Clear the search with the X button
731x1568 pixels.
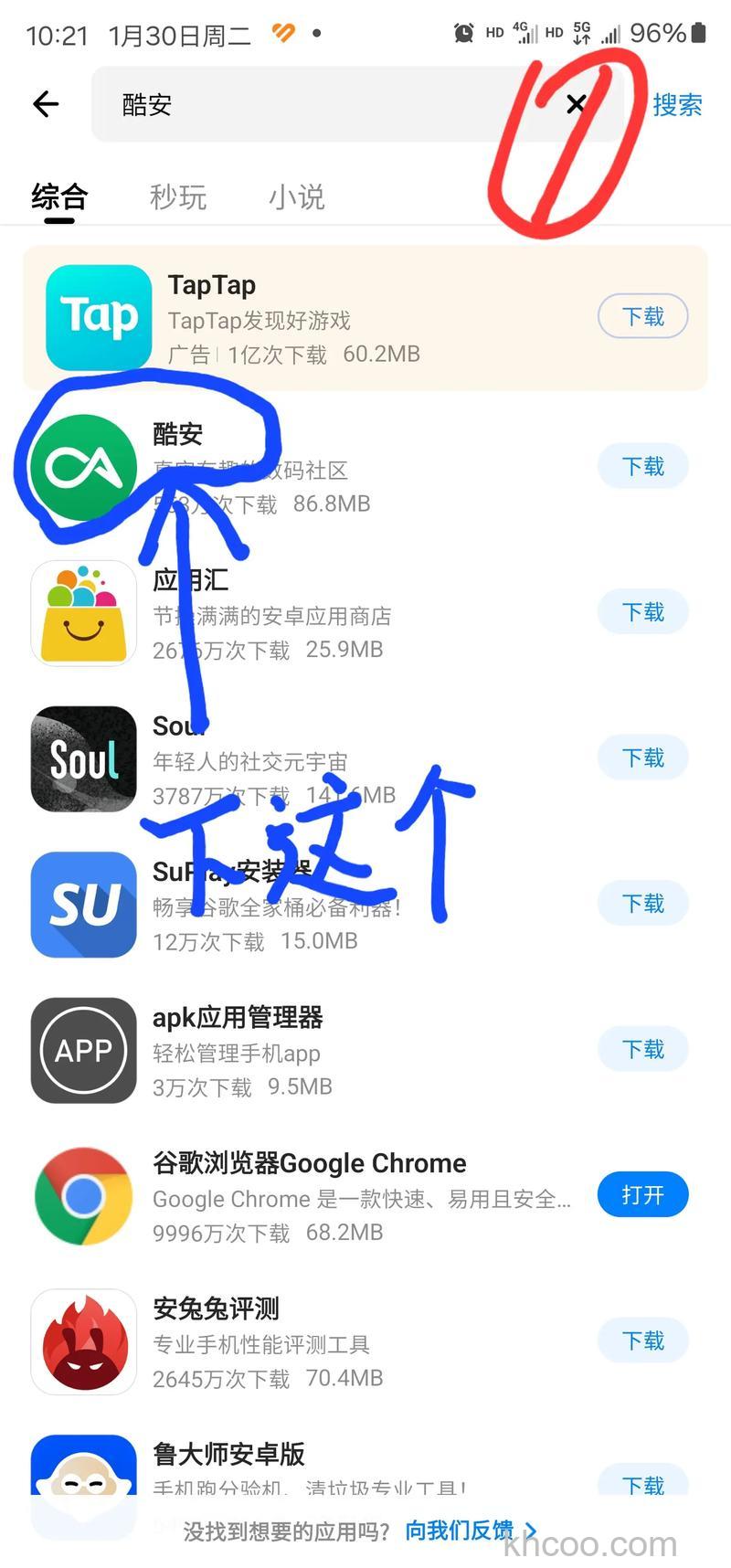[x=576, y=104]
